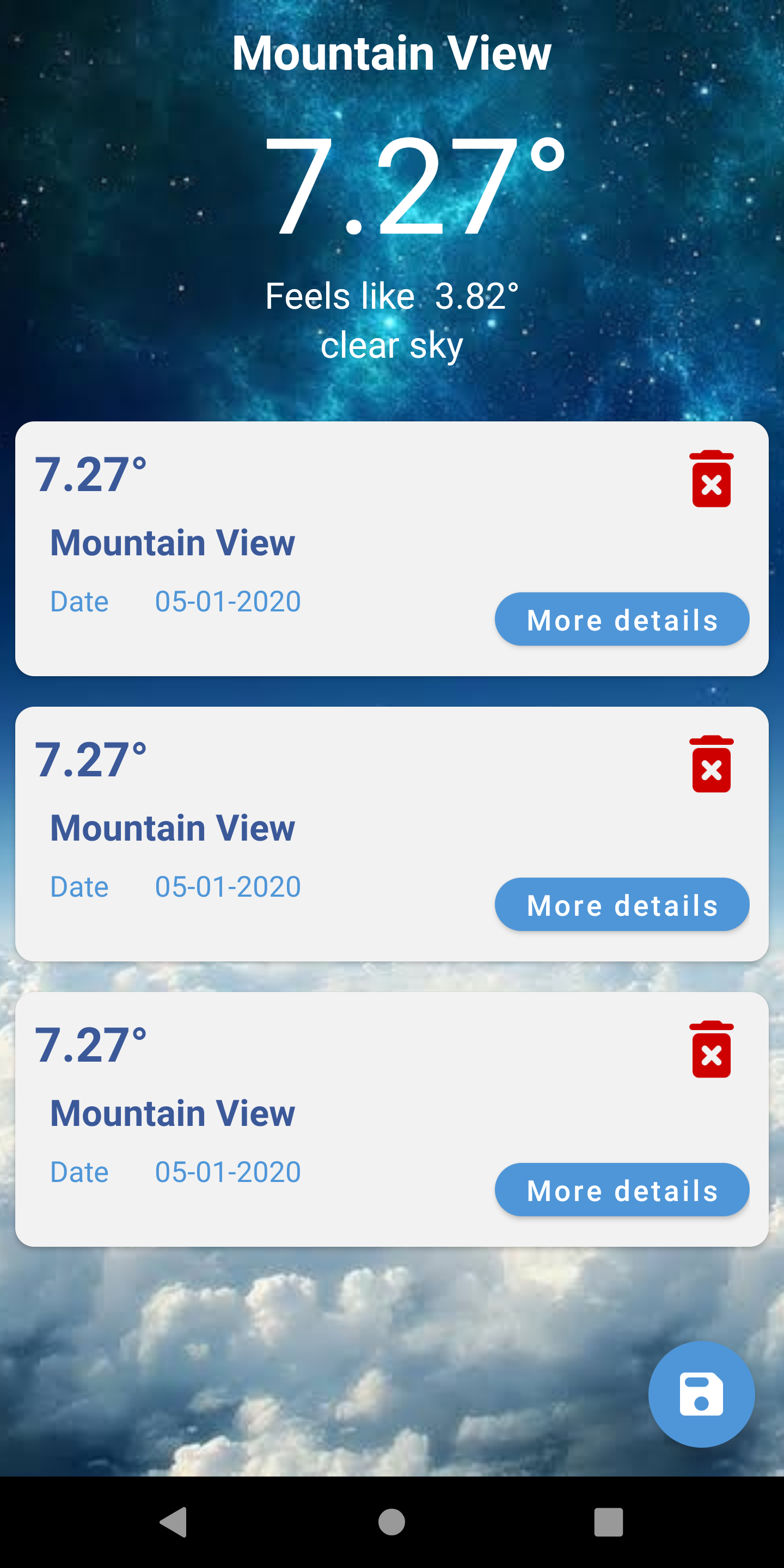Image resolution: width=784 pixels, height=1568 pixels.
Task: Save current weather with the floating button
Action: 701,1394
